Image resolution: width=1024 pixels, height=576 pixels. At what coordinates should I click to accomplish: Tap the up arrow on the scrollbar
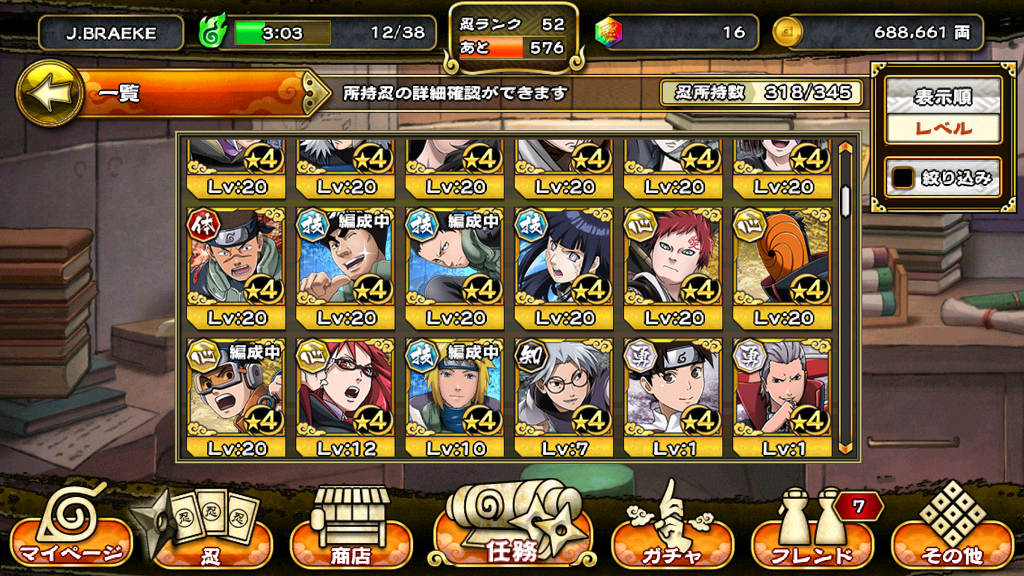click(x=845, y=150)
